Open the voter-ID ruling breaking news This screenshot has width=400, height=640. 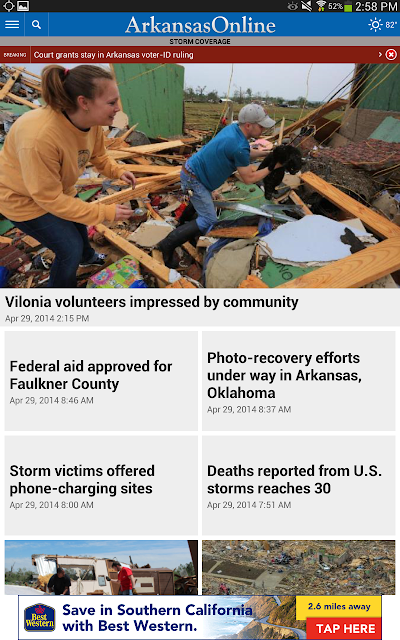coord(113,55)
